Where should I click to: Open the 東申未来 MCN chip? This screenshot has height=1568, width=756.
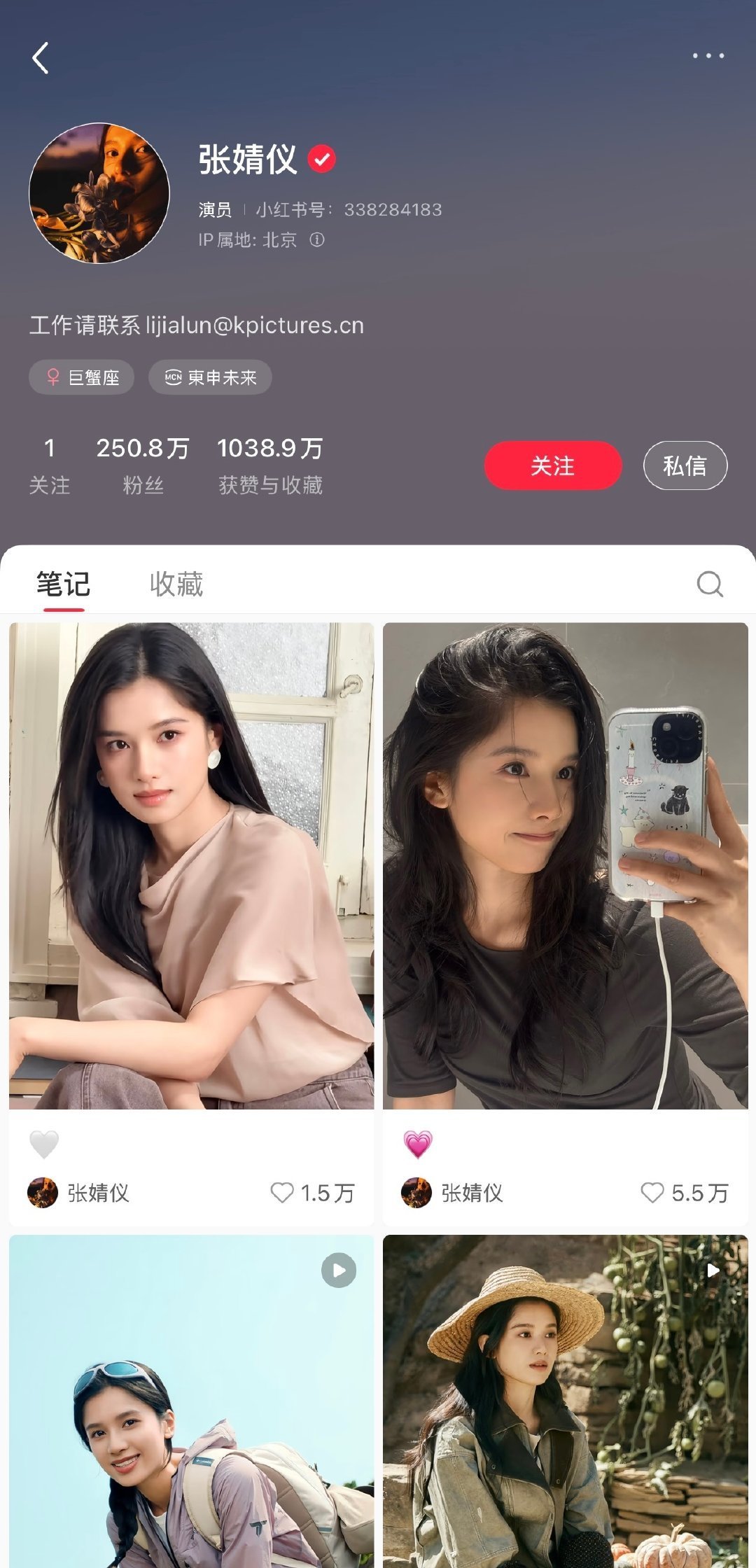click(x=210, y=377)
